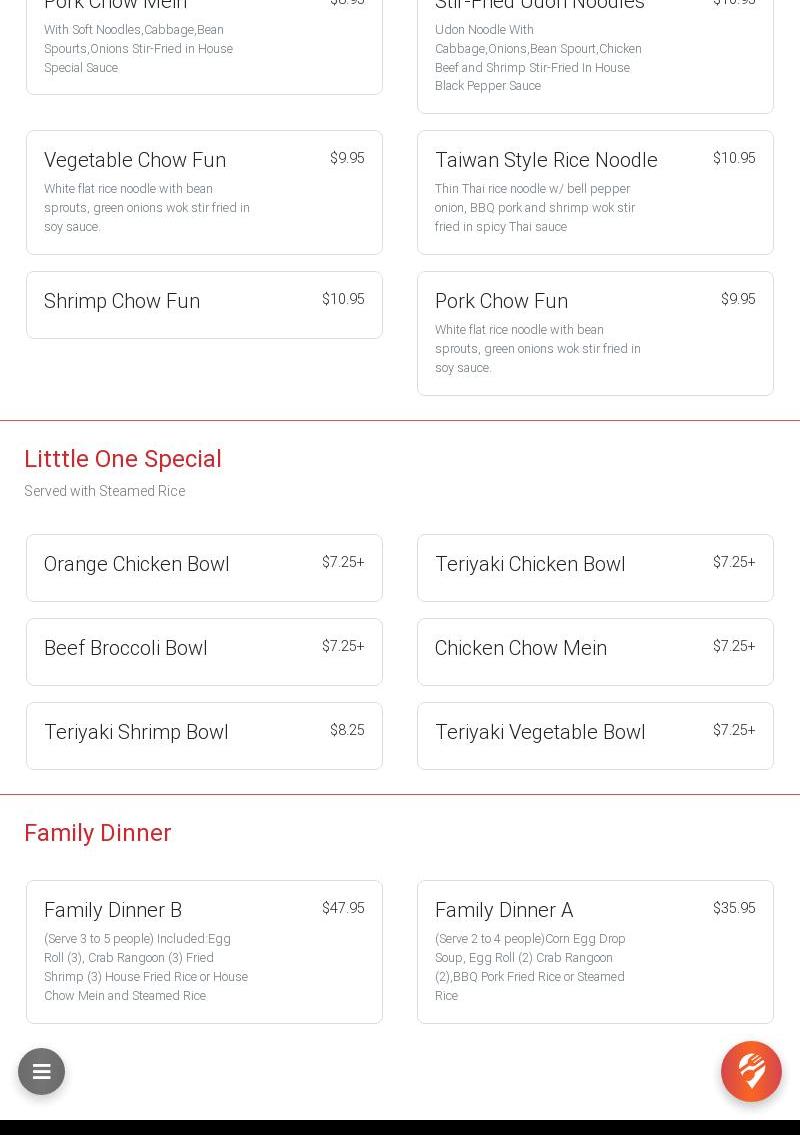The width and height of the screenshot is (800, 1135).
Task: Open the Pork Chow Fun item
Action: 595,333
